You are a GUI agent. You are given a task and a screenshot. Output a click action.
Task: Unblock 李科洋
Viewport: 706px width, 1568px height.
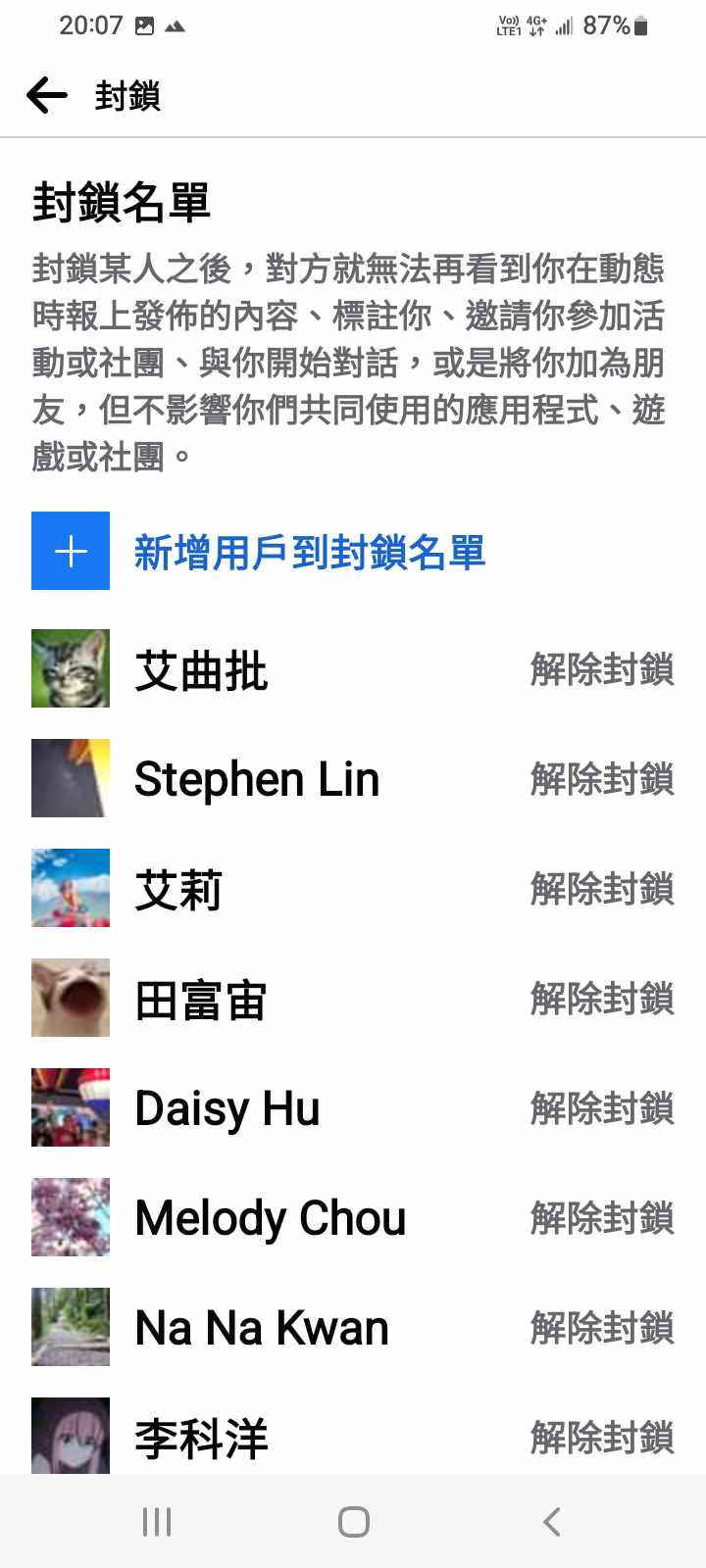pyautogui.click(x=601, y=1438)
